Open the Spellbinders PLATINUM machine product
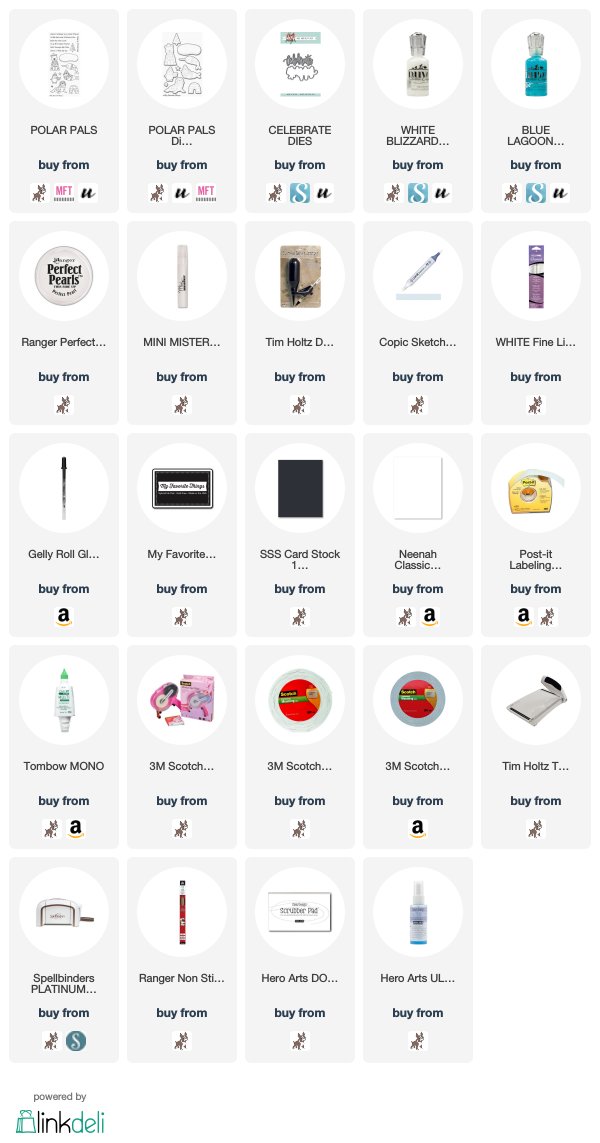 [63, 913]
